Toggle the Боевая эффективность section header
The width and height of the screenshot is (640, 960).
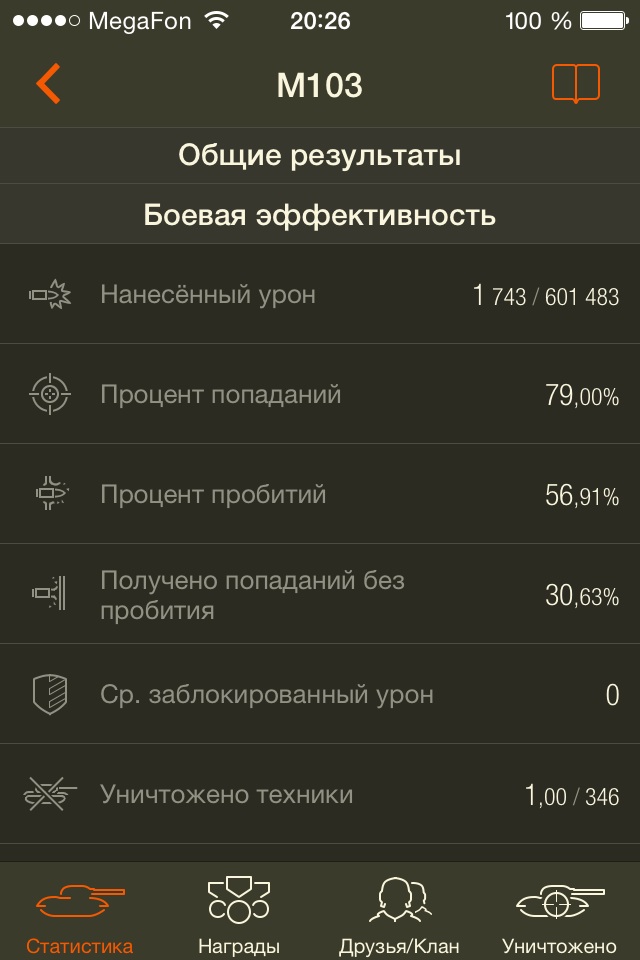(320, 214)
